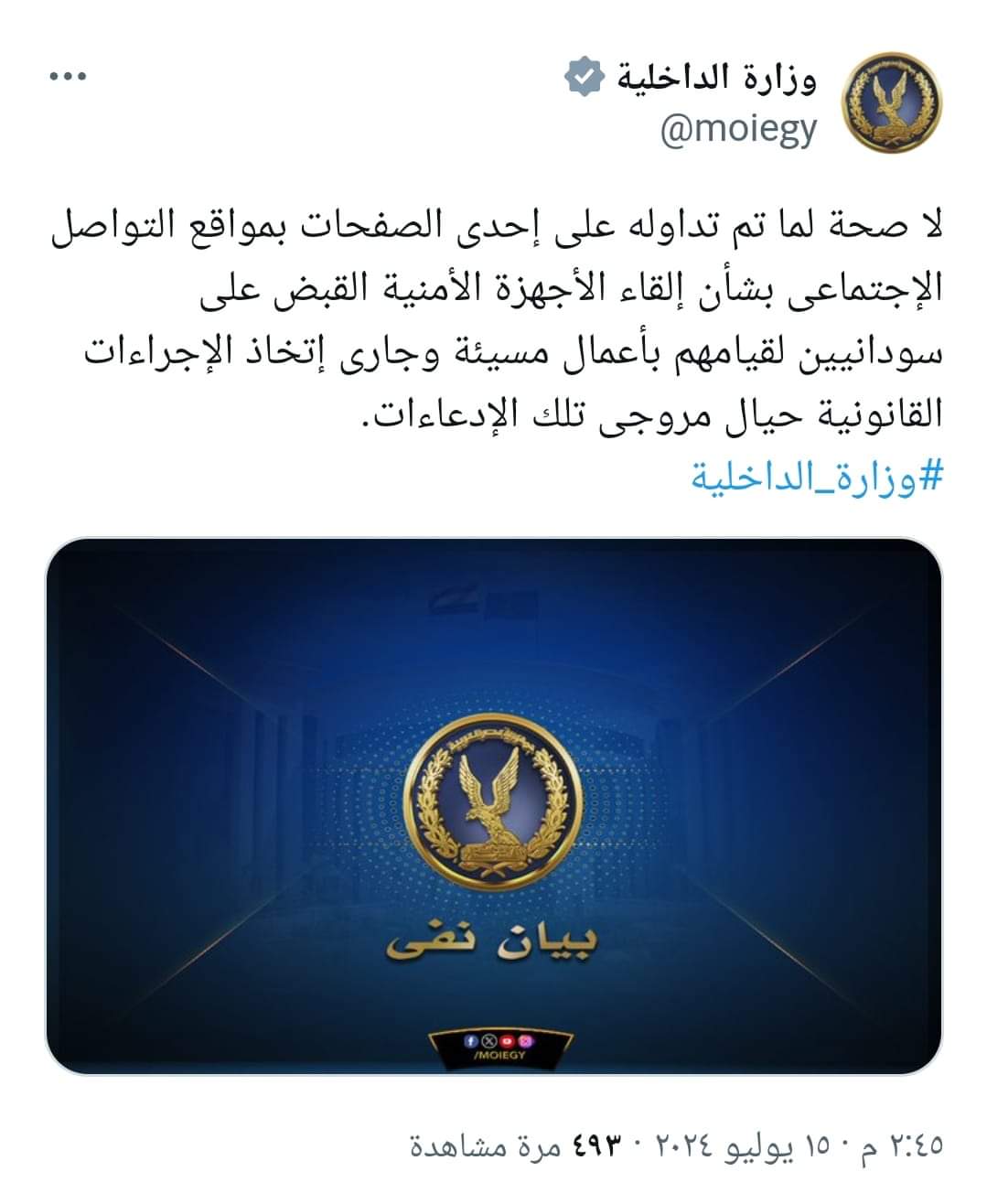Open the @moiegy account handle
This screenshot has width=987, height=1204.
pos(738,131)
